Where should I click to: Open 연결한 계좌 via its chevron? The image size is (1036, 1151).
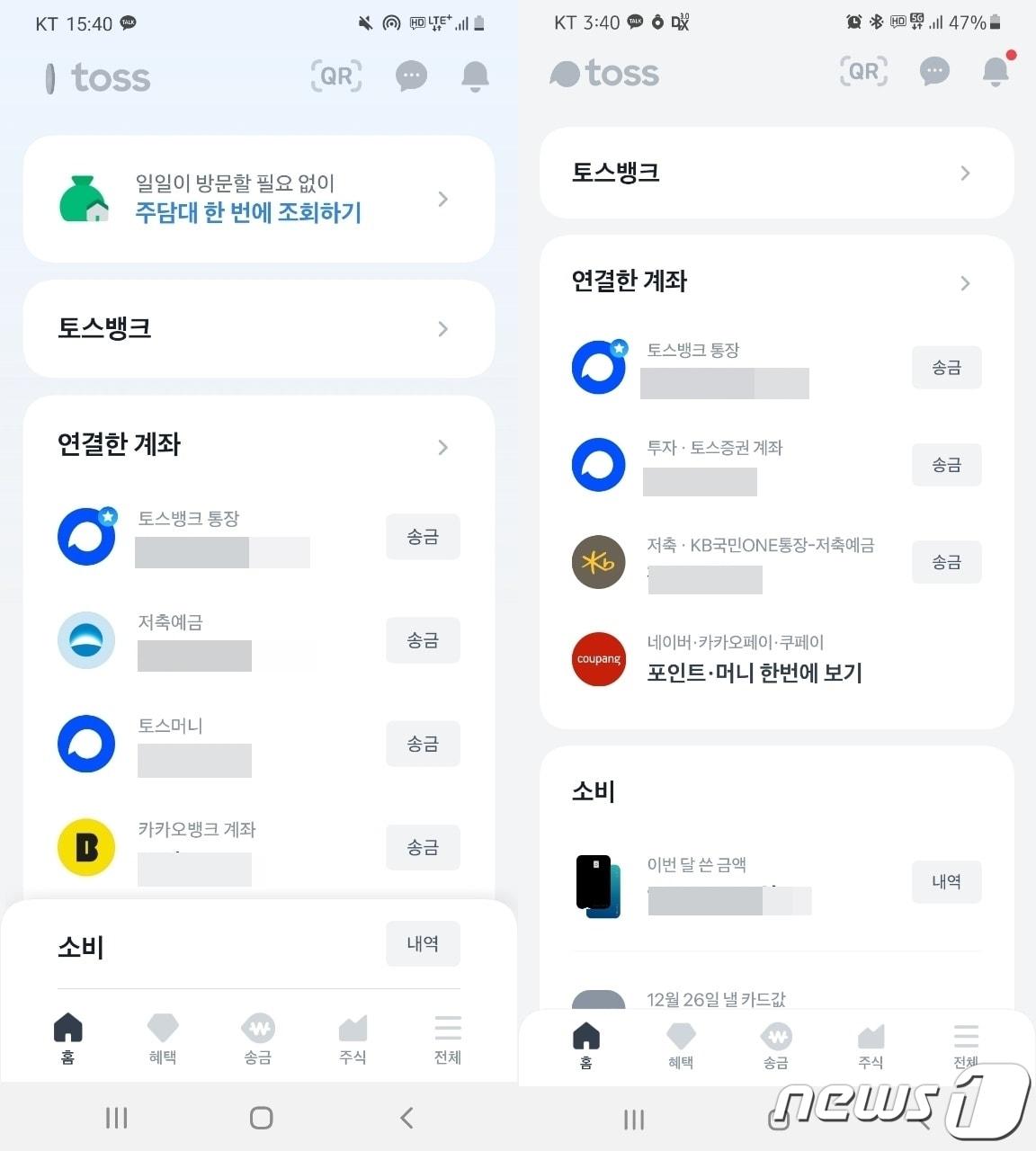click(442, 447)
